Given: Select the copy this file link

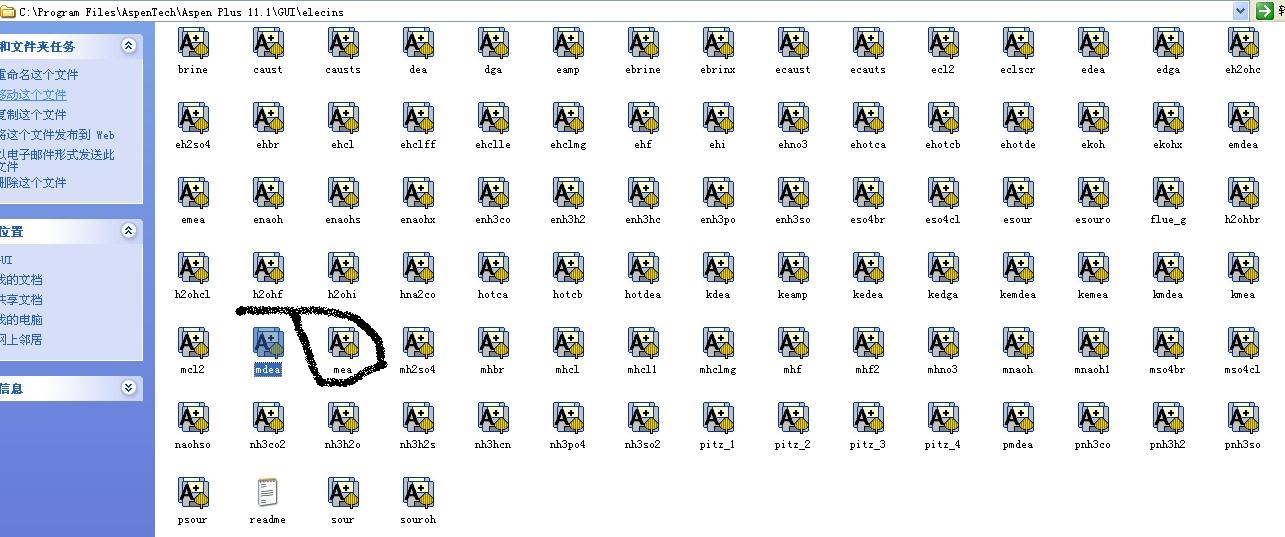Looking at the screenshot, I should (x=34, y=115).
